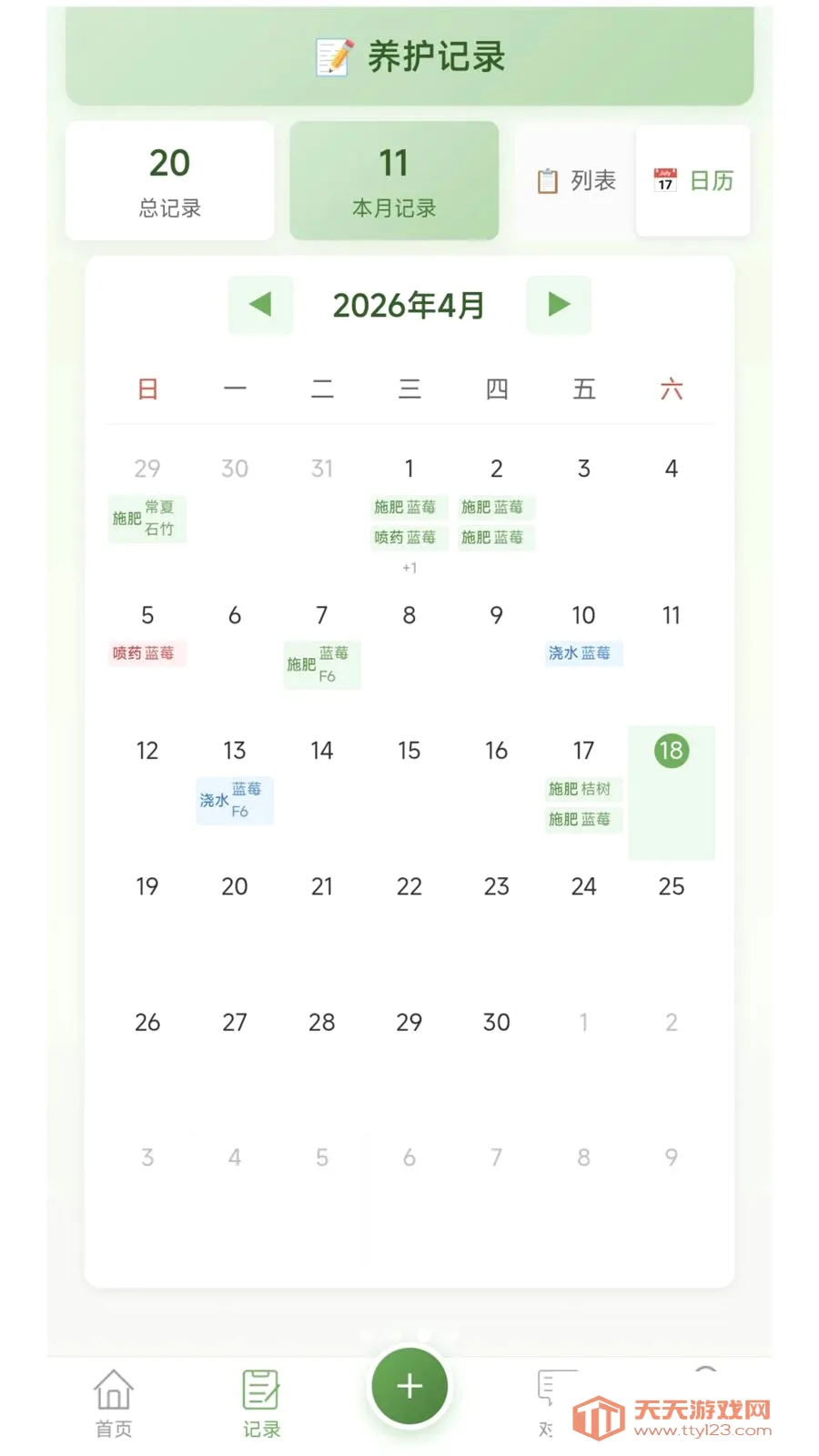Go to the previous month
The image size is (819, 1456).
point(260,305)
